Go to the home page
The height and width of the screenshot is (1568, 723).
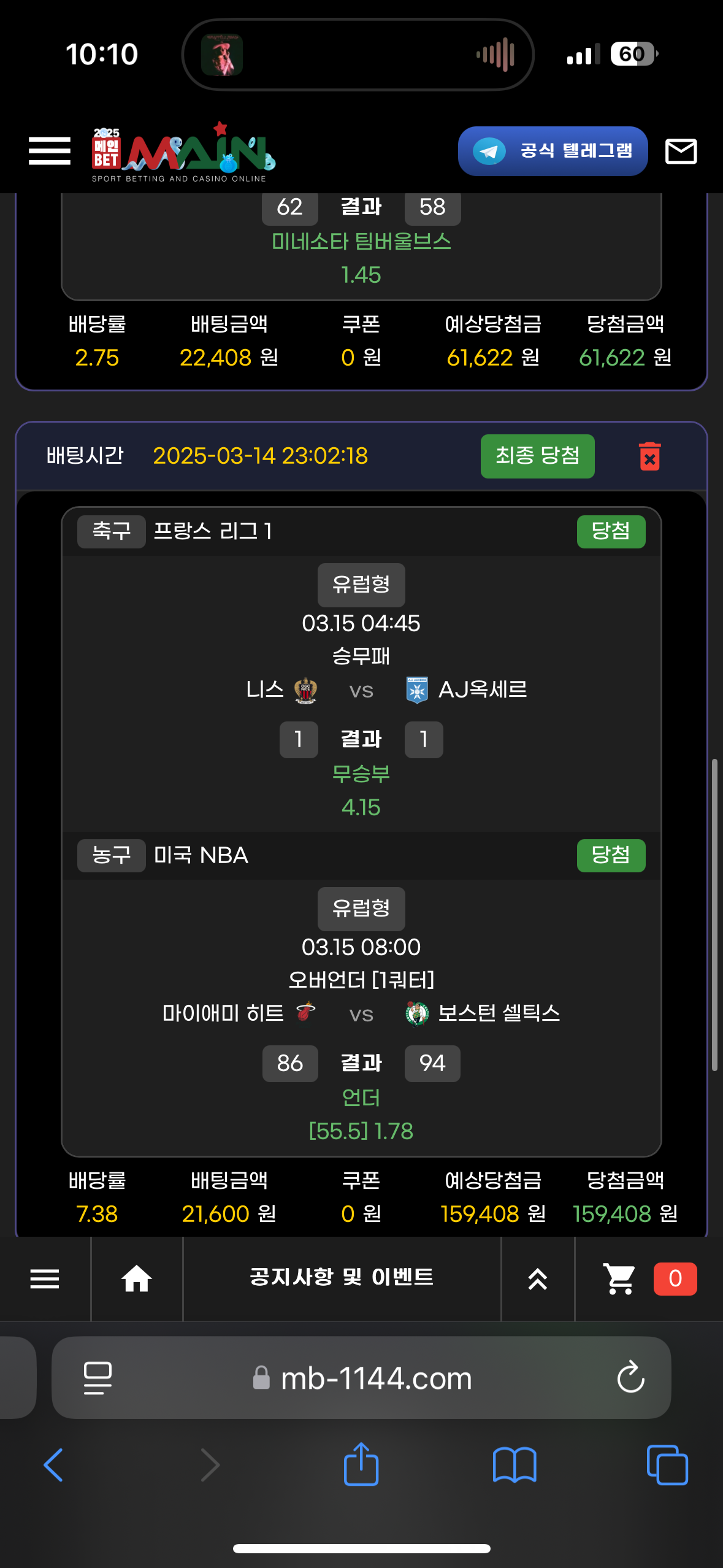point(136,1279)
